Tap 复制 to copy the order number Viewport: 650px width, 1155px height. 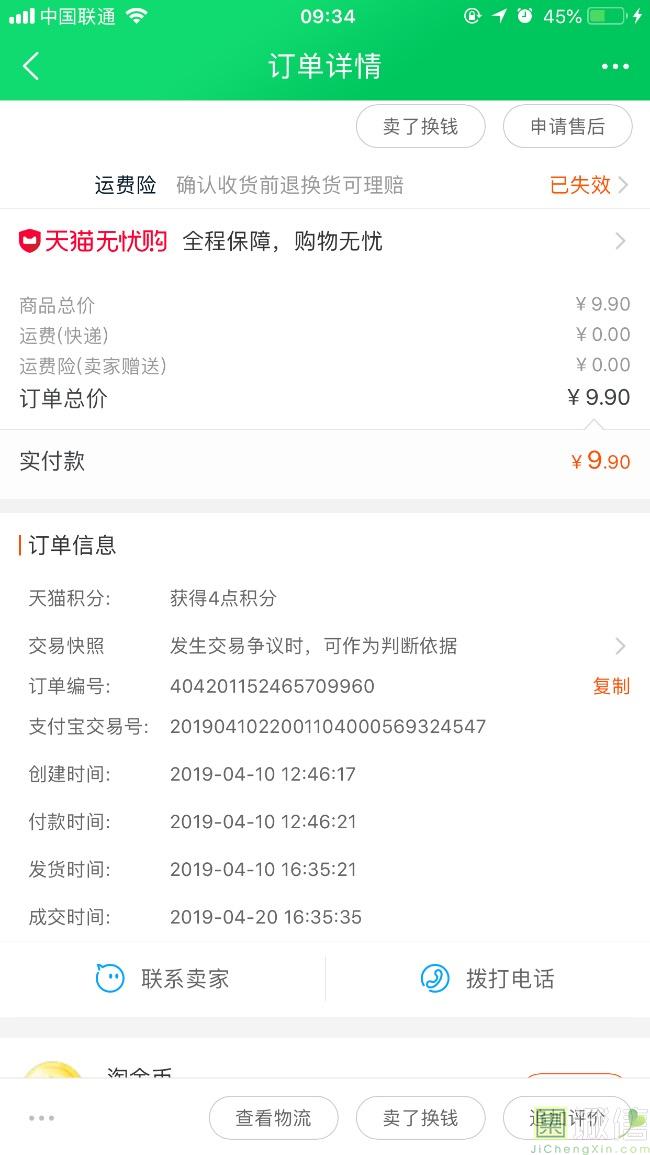611,686
